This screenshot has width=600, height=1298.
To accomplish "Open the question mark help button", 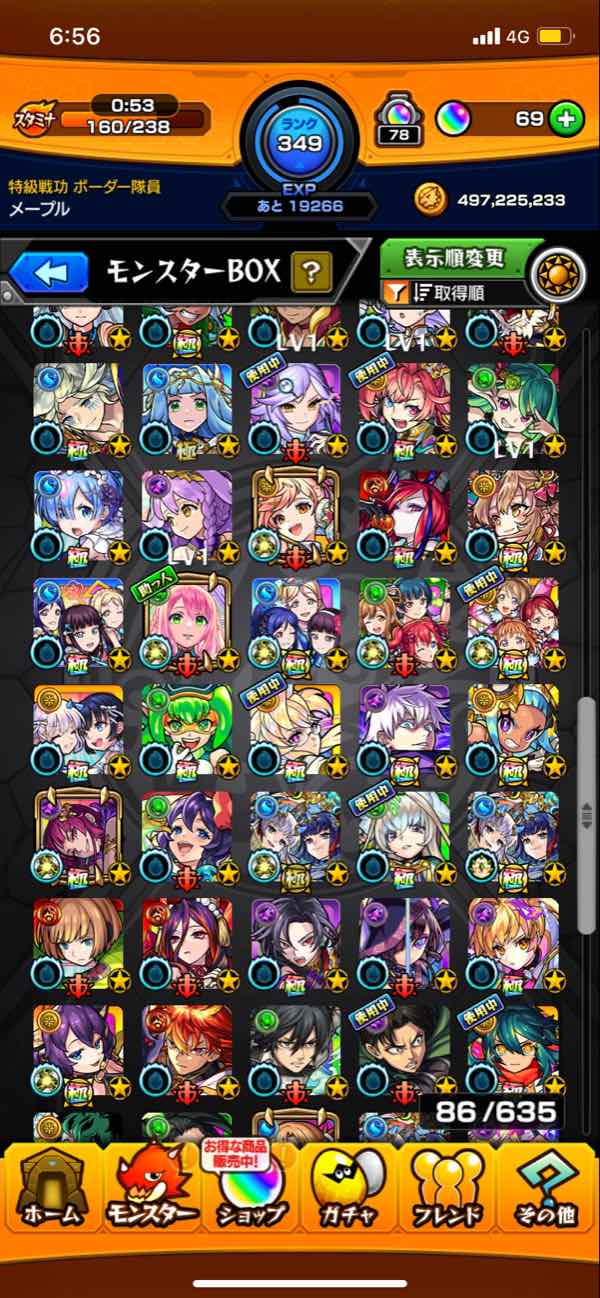I will [x=311, y=270].
